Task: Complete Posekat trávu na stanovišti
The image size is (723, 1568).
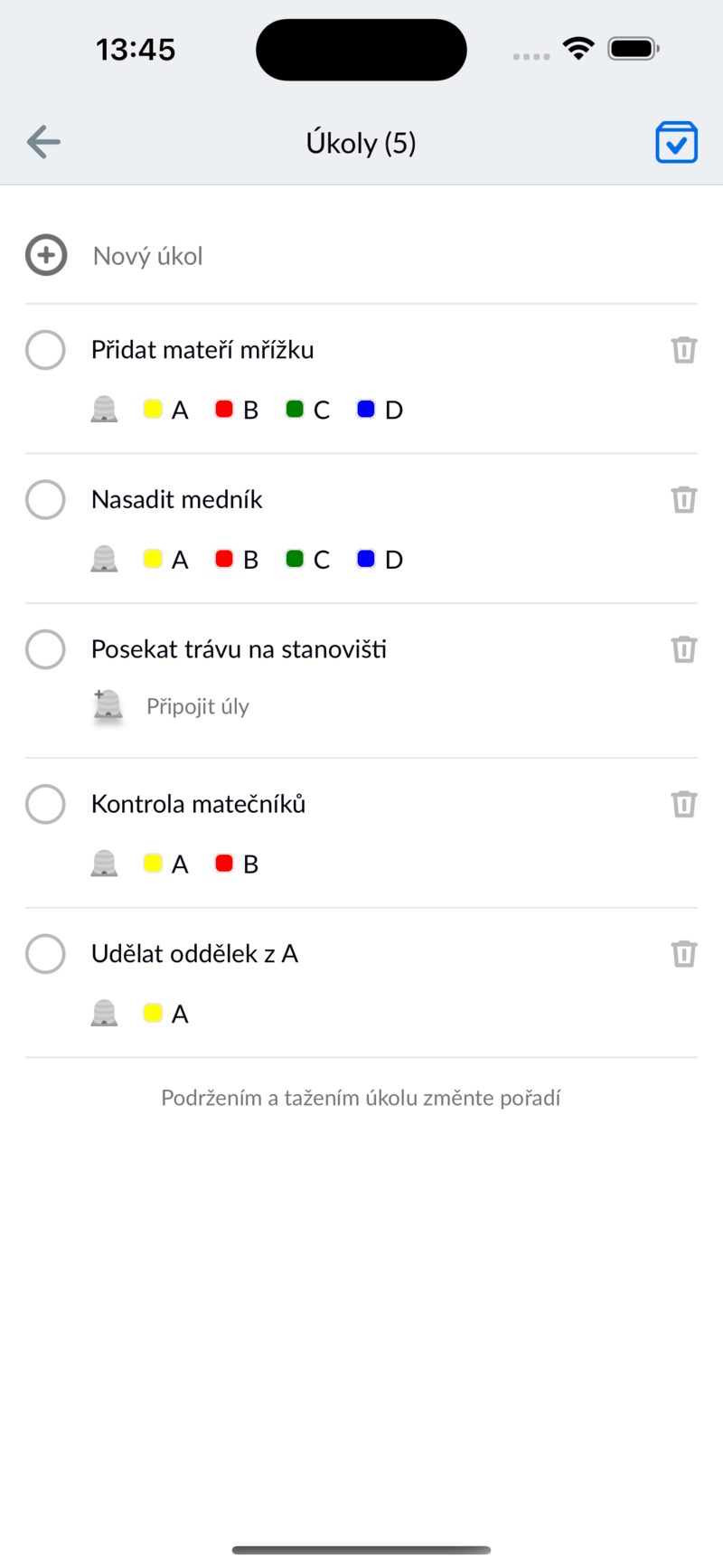Action: click(x=45, y=649)
